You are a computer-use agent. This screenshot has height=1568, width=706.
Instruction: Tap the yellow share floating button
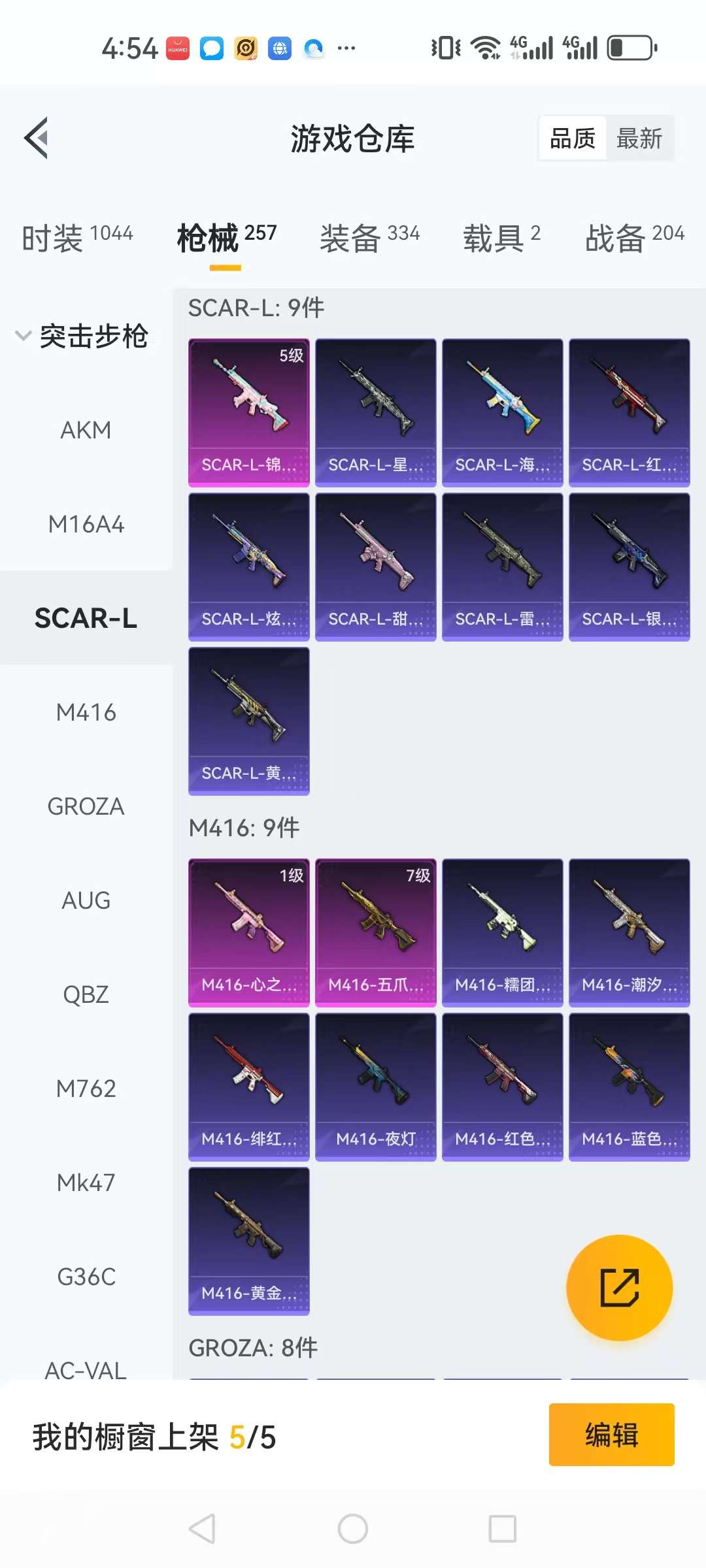point(619,1288)
